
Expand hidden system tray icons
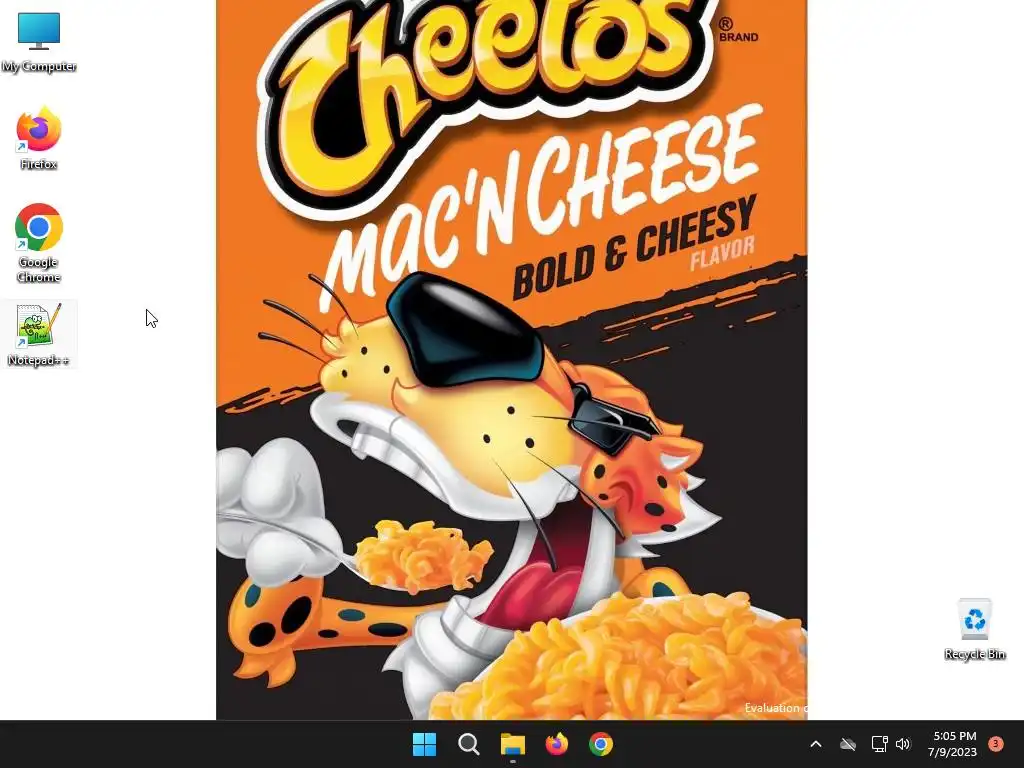pyautogui.click(x=815, y=744)
